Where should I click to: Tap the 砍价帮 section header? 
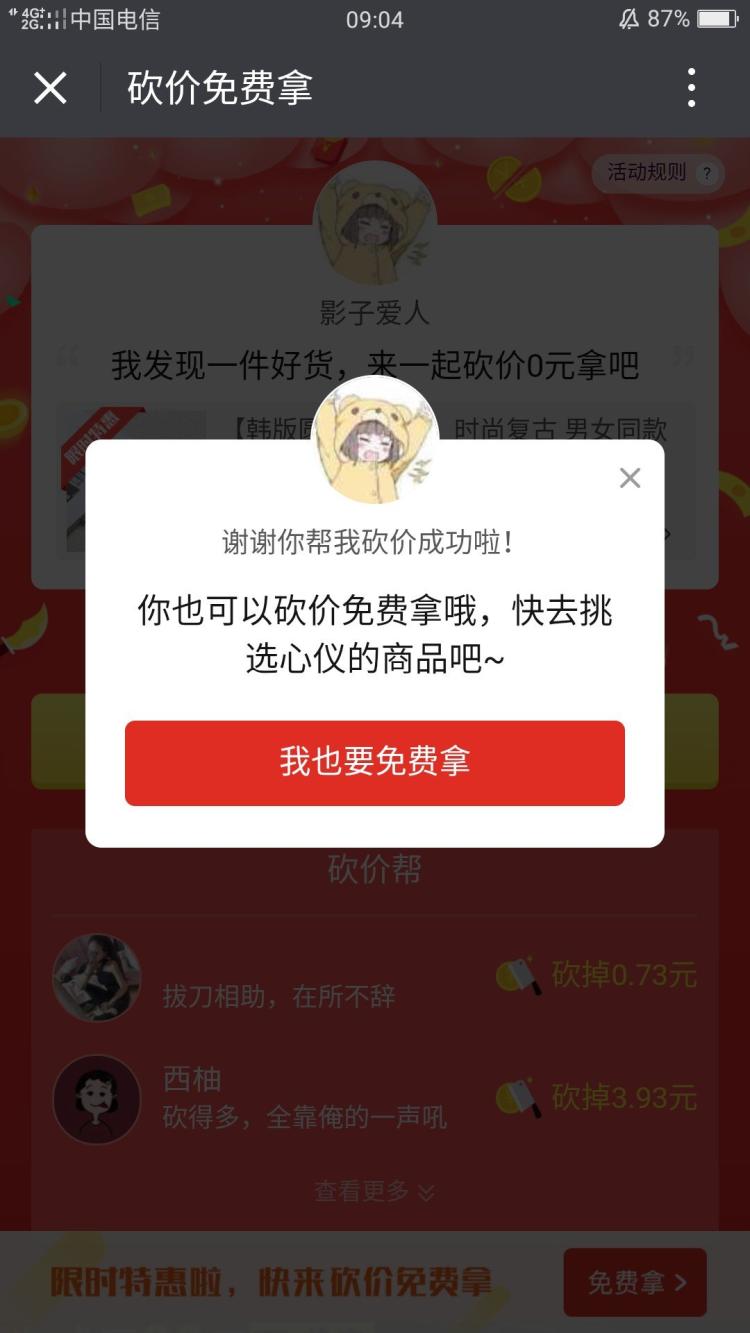tap(374, 869)
